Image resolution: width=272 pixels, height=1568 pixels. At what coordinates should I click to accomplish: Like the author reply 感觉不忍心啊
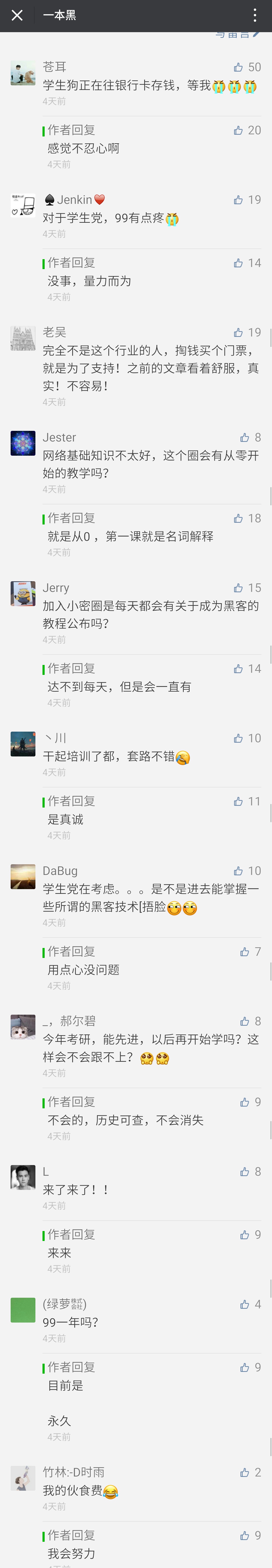point(239,130)
